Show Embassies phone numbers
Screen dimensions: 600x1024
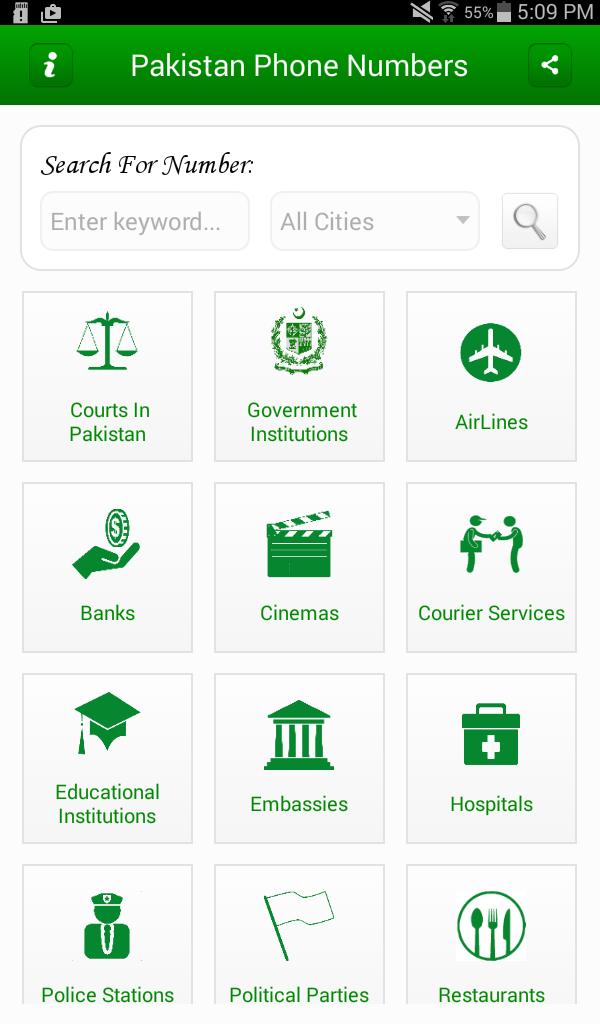[x=299, y=758]
